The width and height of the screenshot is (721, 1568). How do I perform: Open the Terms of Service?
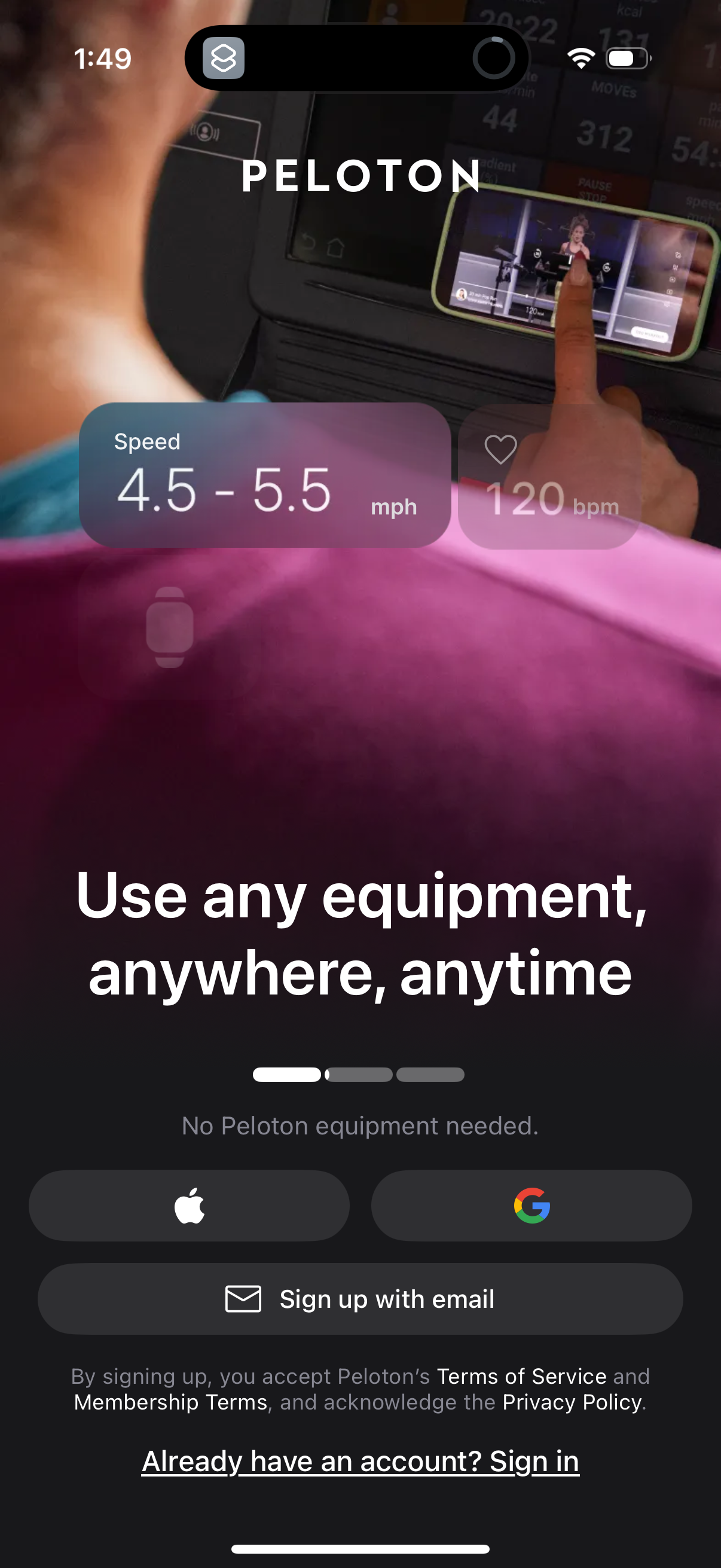(x=520, y=1375)
